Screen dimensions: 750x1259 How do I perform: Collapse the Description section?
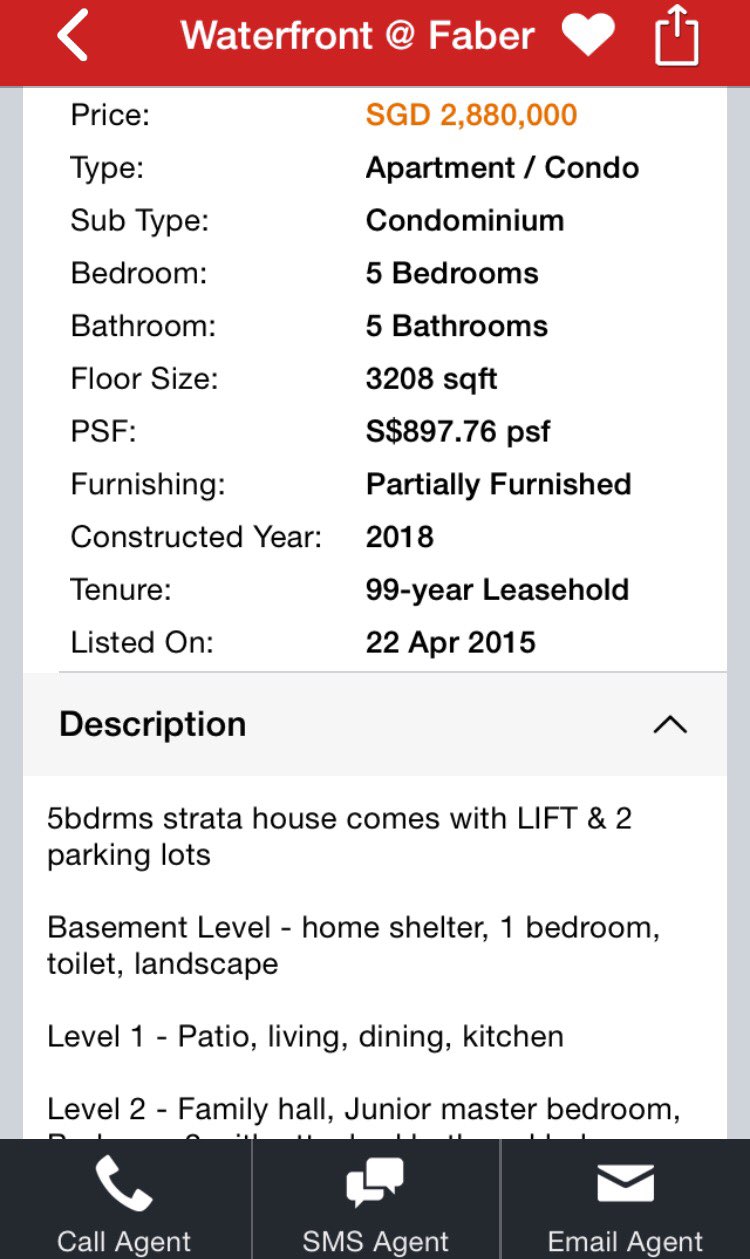point(669,725)
